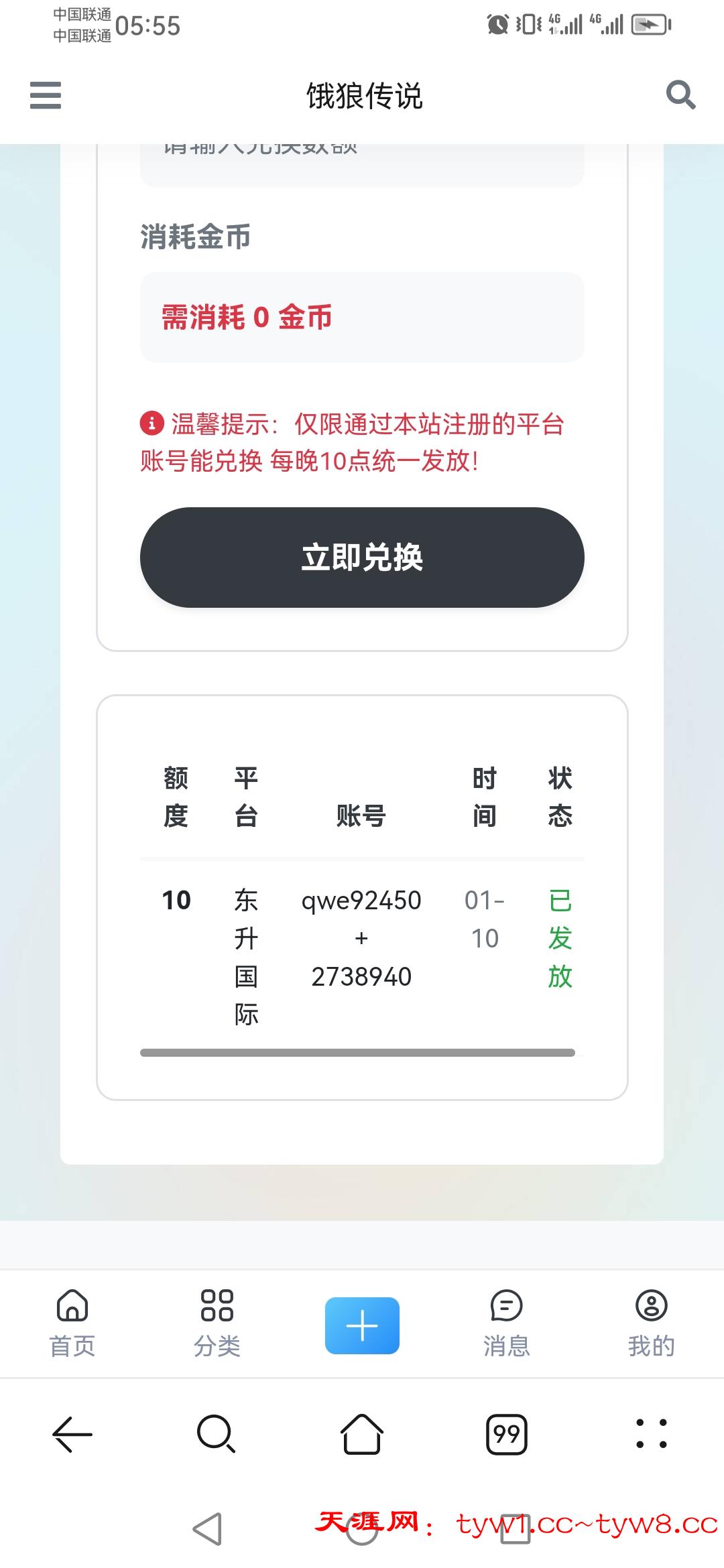Open the 消息 tab

click(x=507, y=1323)
